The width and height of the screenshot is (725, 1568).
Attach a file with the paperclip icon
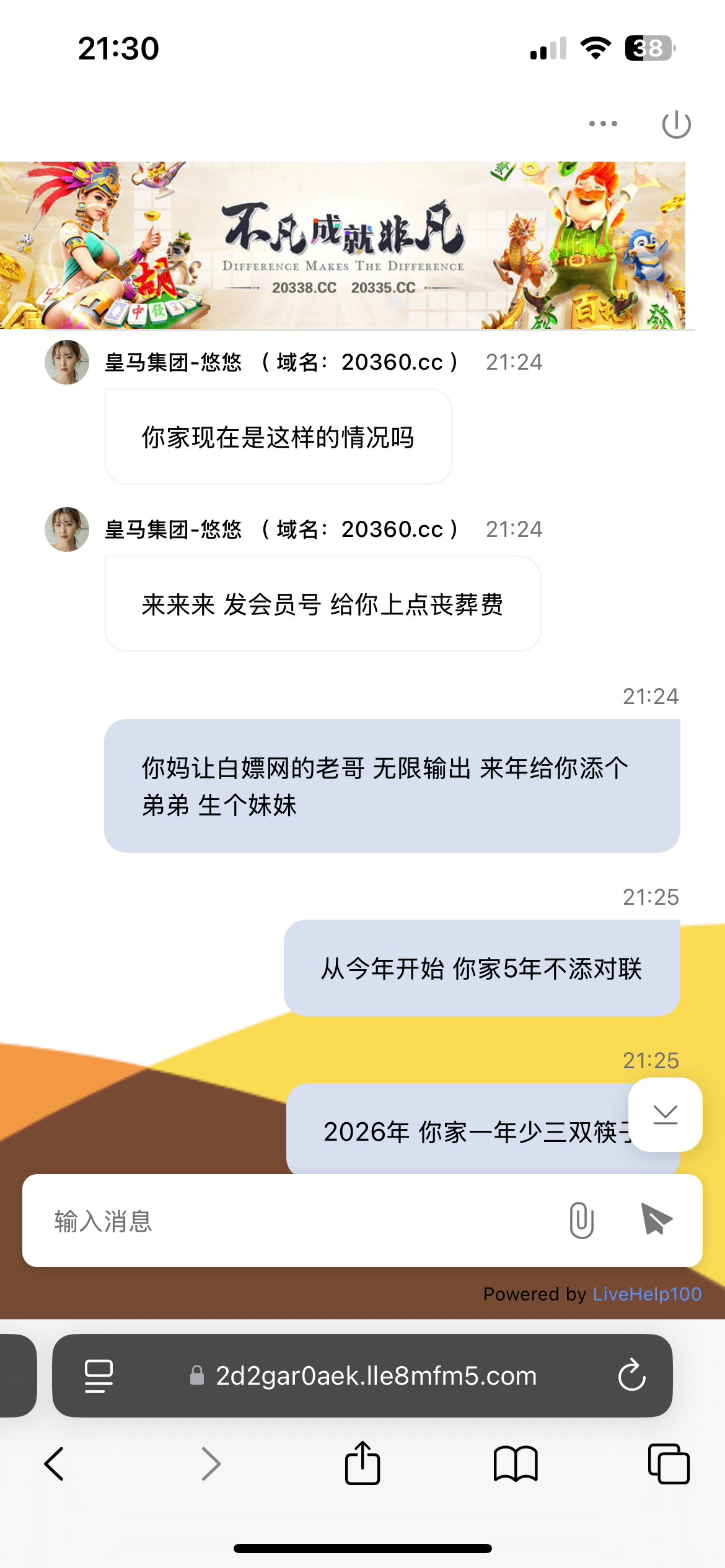tap(581, 1221)
